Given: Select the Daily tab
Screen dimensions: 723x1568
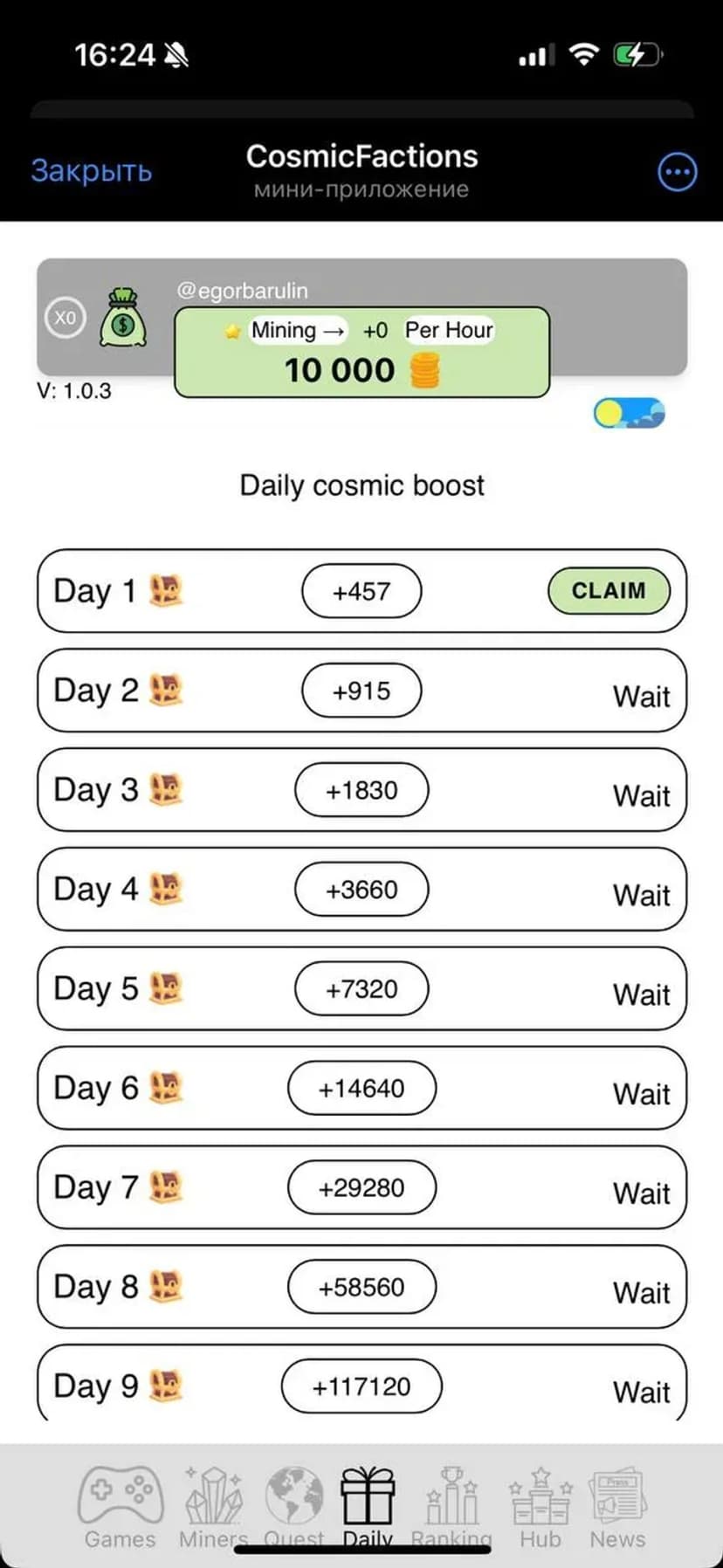Looking at the screenshot, I should coord(368,1506).
